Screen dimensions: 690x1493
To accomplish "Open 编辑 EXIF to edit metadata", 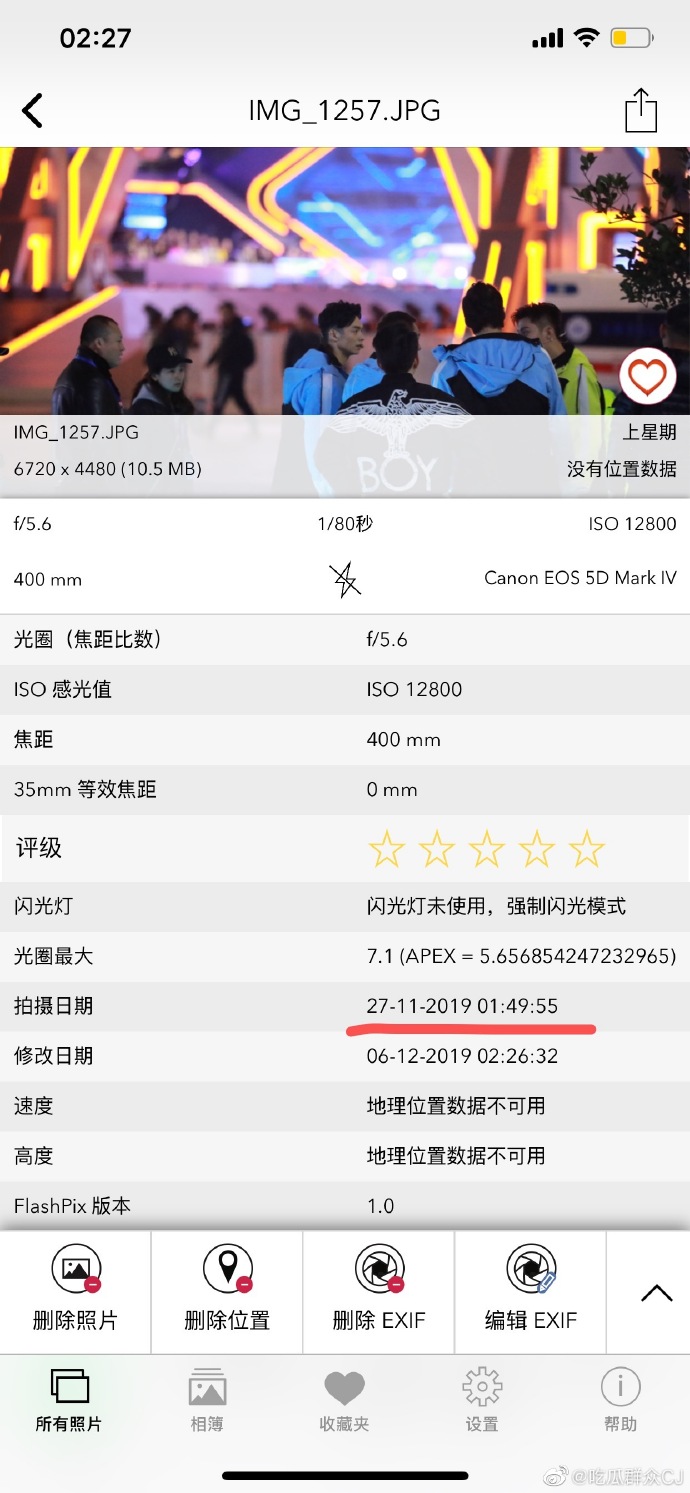I will pos(531,1292).
